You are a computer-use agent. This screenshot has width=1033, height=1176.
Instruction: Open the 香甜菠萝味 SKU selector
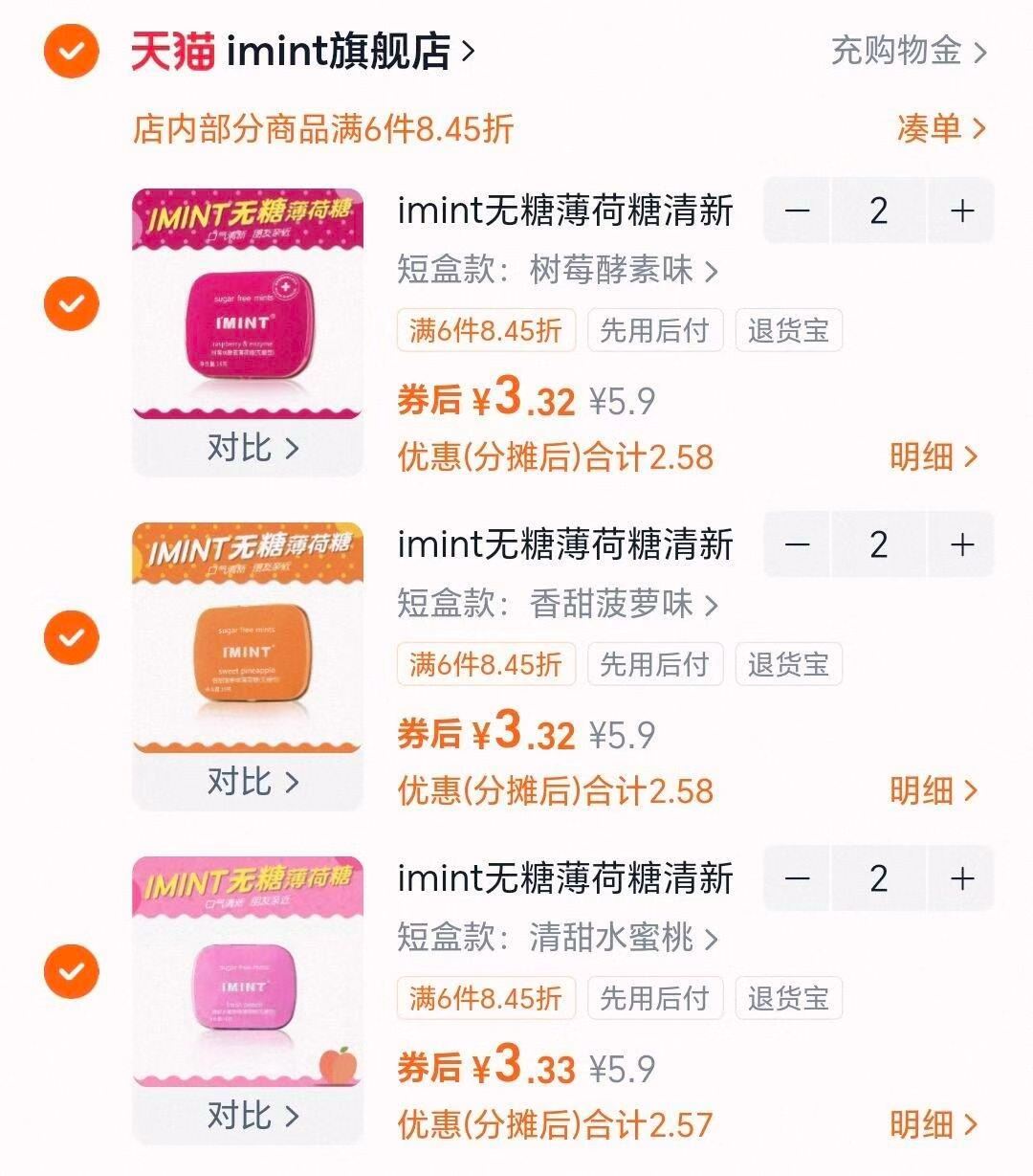[x=555, y=606]
